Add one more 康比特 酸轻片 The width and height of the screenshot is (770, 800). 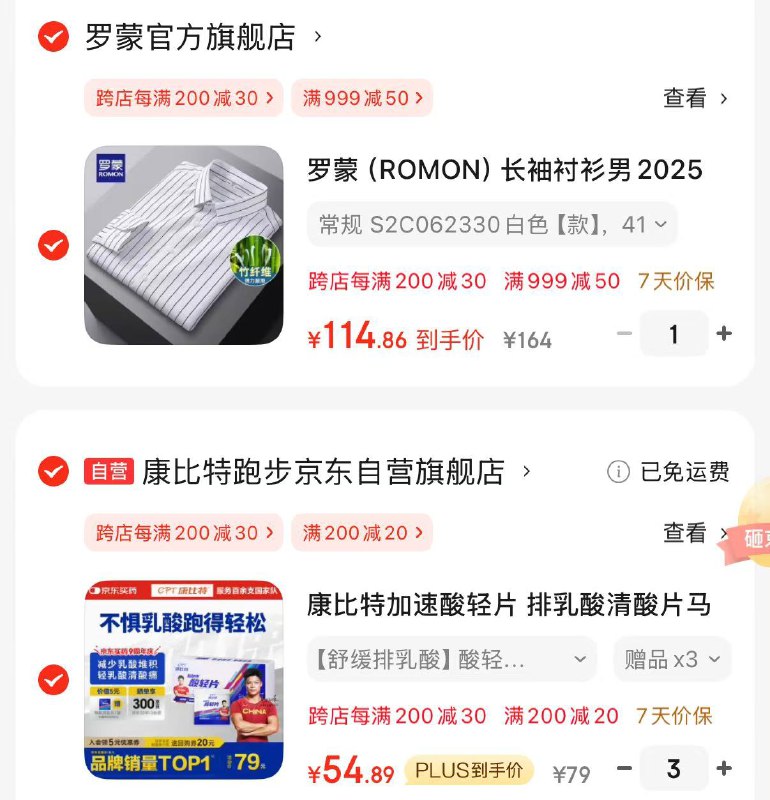coord(725,768)
